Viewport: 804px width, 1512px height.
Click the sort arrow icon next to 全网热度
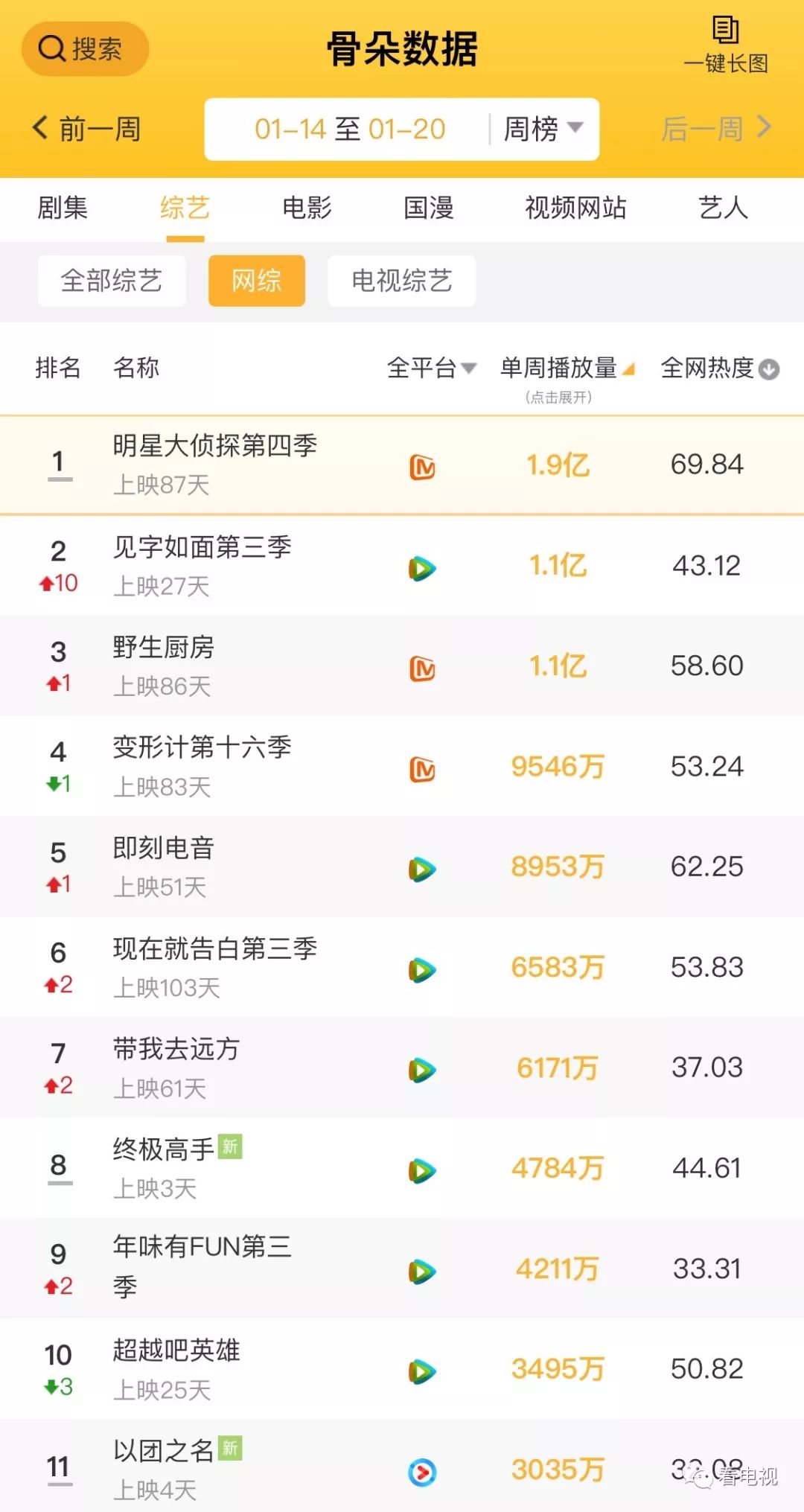[x=768, y=369]
